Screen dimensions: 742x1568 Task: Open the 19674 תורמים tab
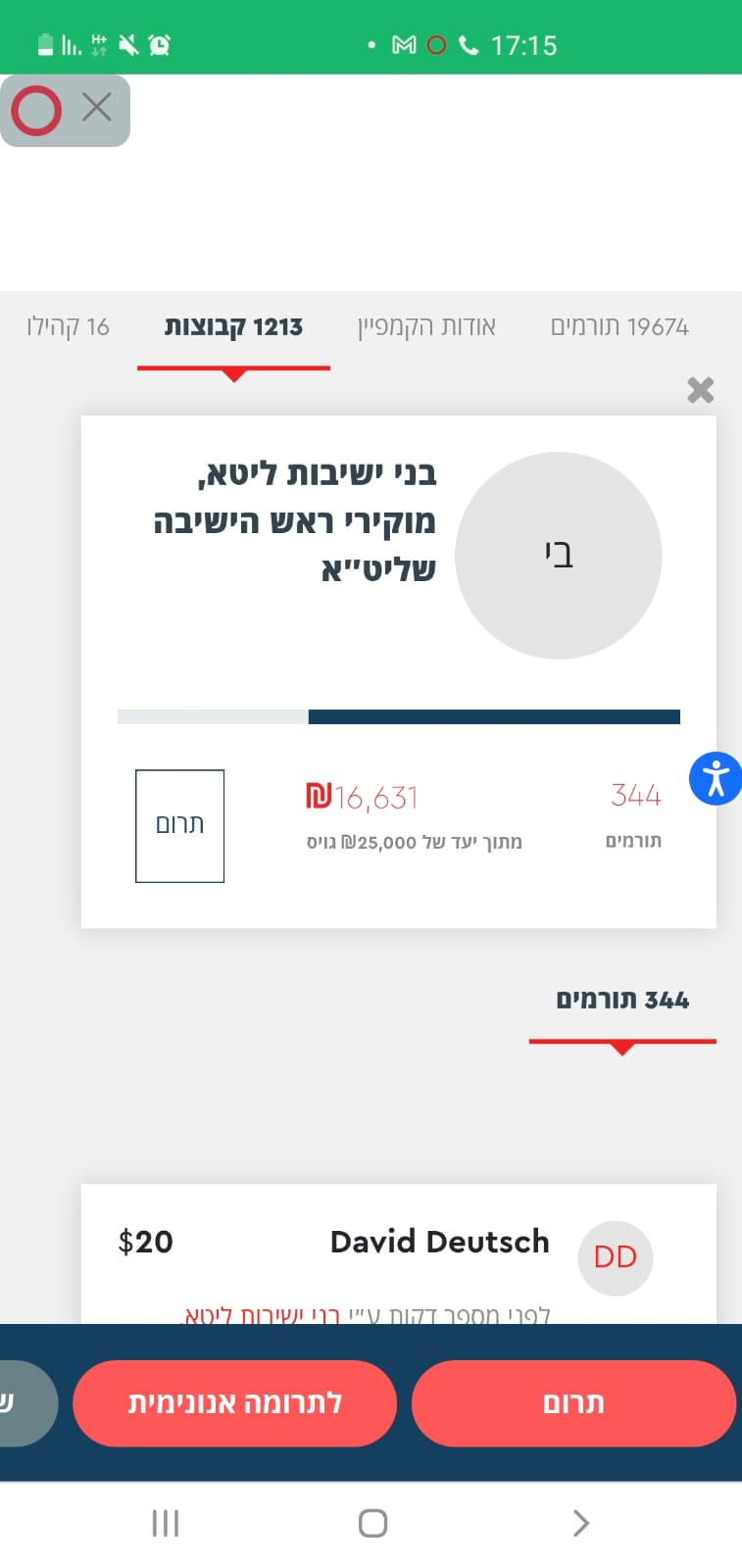619,327
